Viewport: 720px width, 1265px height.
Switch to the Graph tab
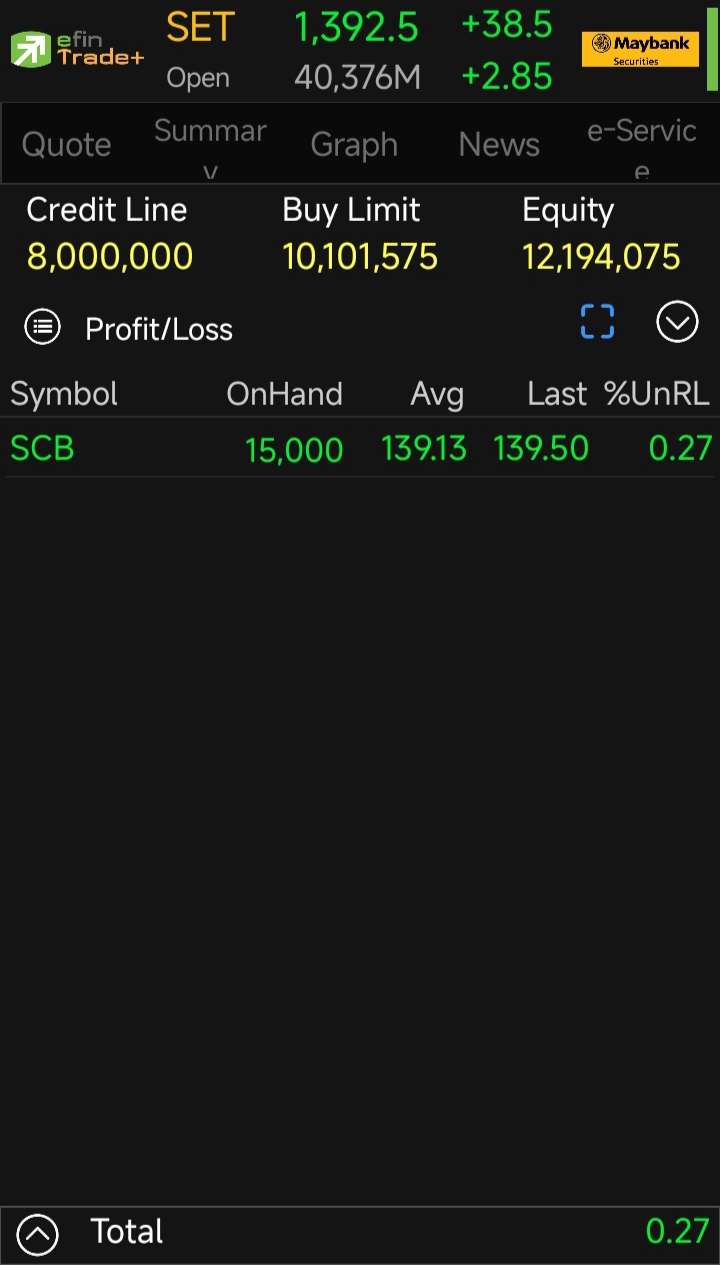(x=354, y=144)
